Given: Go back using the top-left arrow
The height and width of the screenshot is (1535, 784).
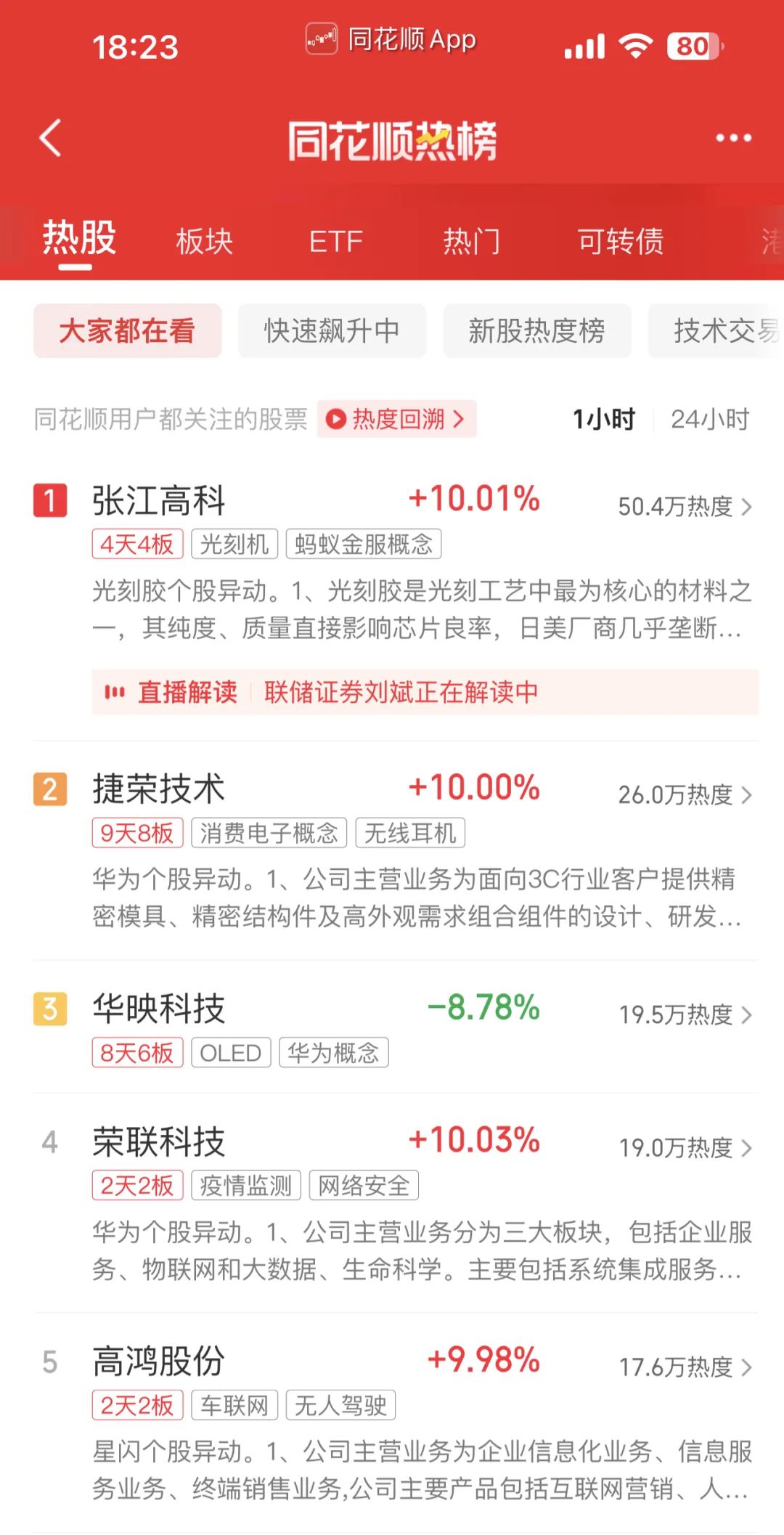Looking at the screenshot, I should click(51, 138).
